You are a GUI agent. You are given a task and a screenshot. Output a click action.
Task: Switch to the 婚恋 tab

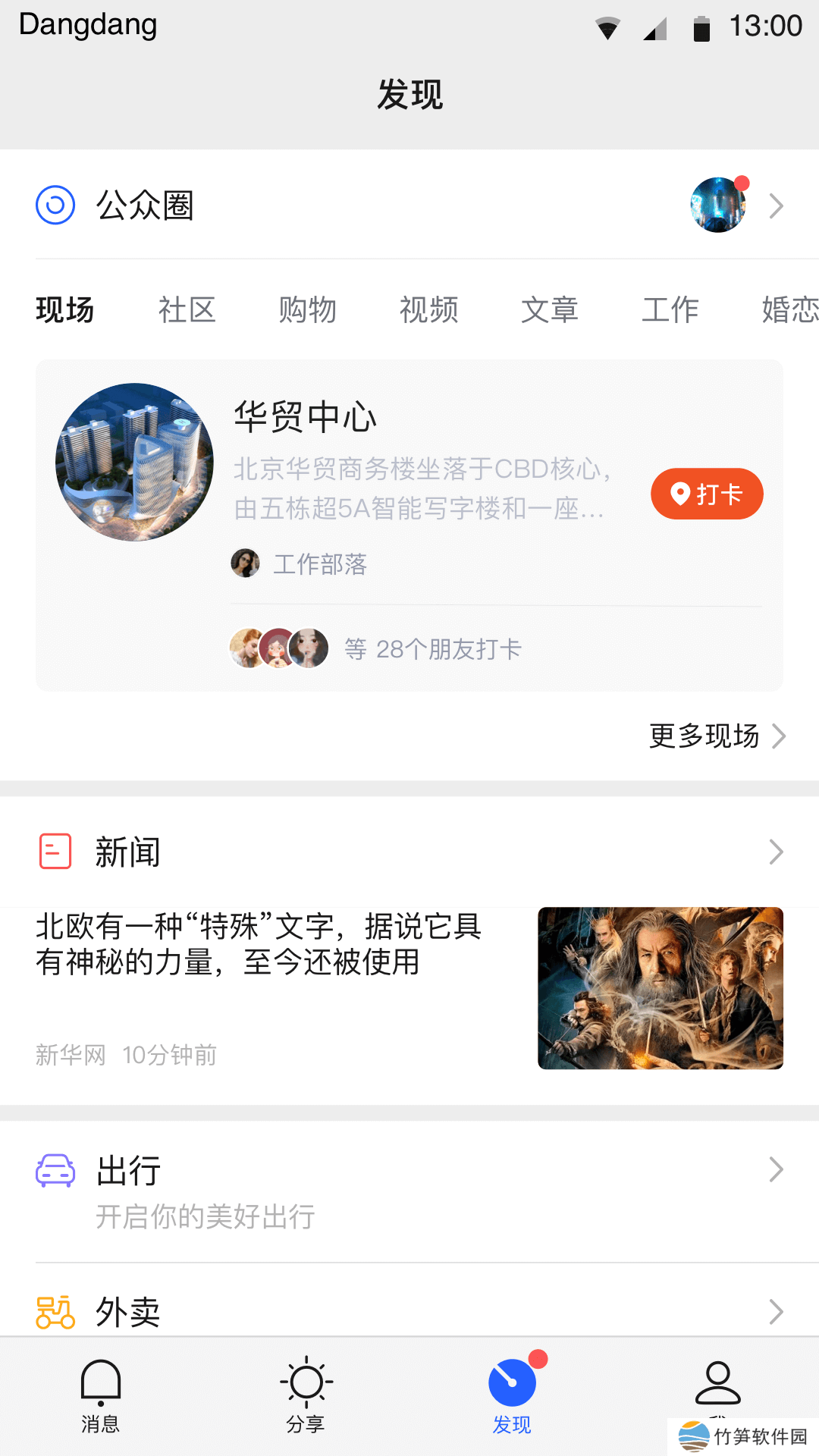point(789,310)
